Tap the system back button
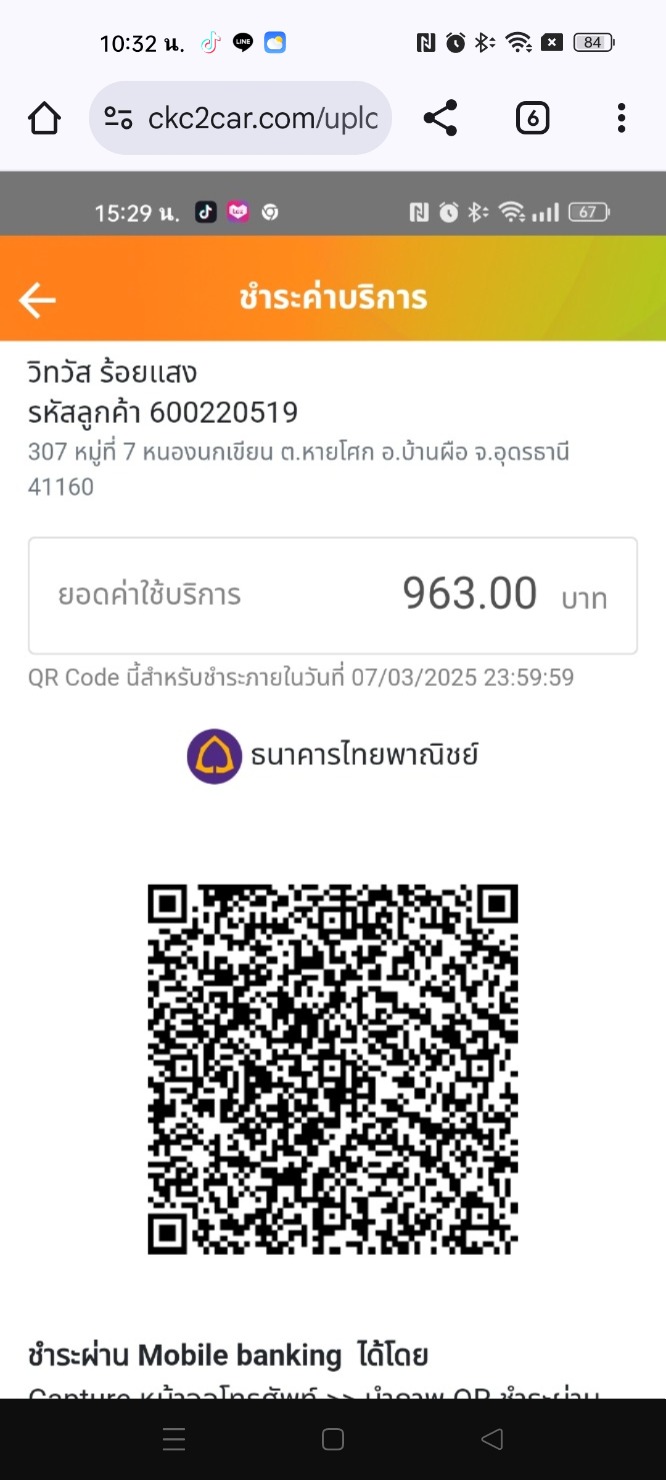The width and height of the screenshot is (666, 1480). 491,1439
